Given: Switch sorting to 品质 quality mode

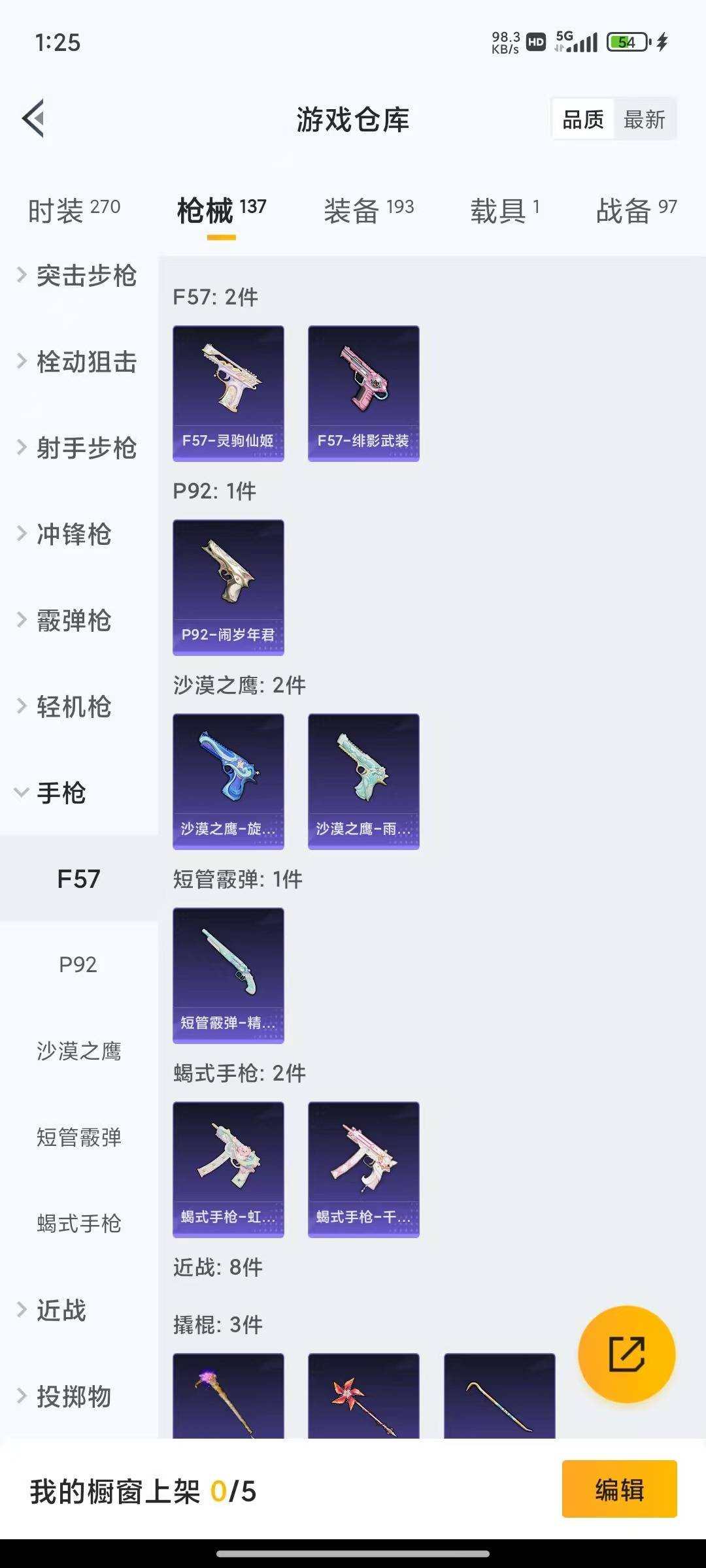Looking at the screenshot, I should pyautogui.click(x=582, y=119).
